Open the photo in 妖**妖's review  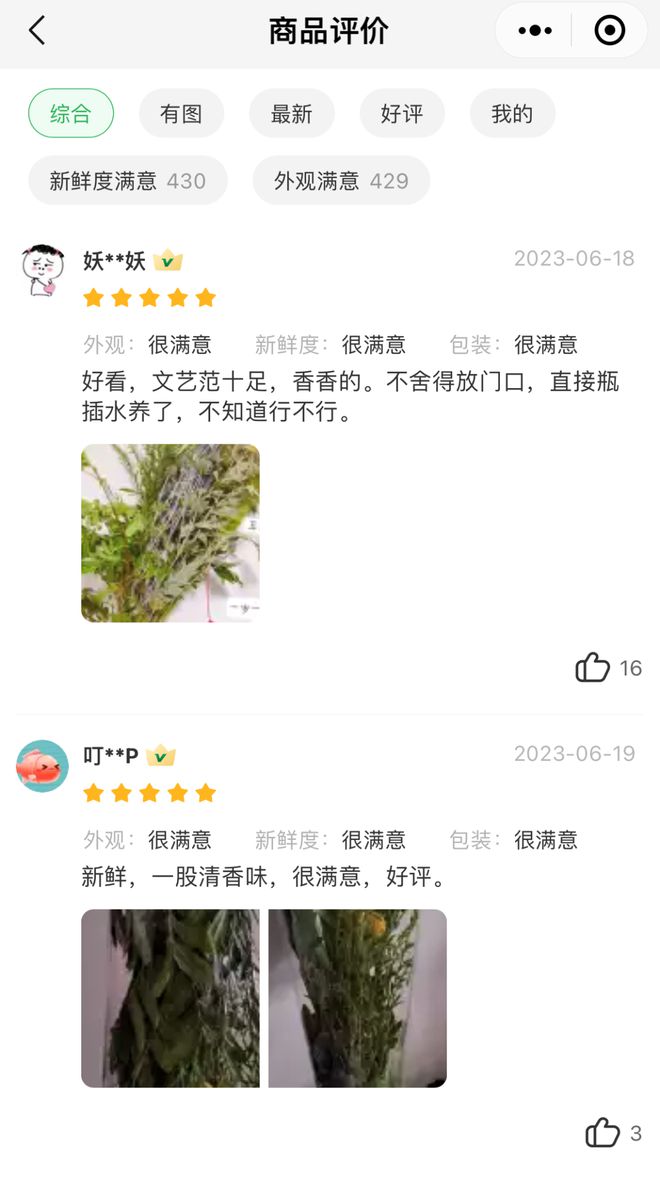171,533
